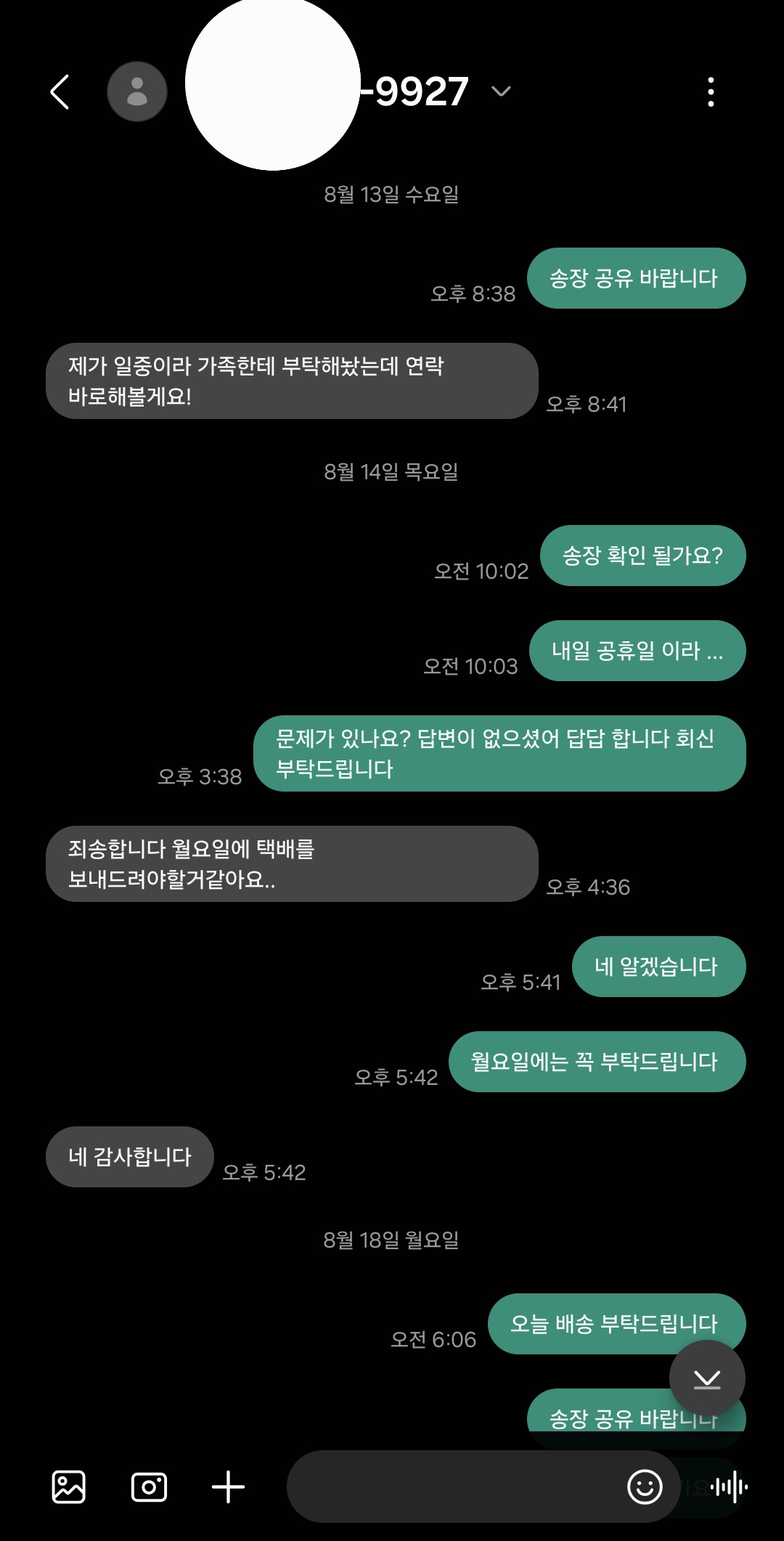Attach a photo from the gallery
The height and width of the screenshot is (1541, 784).
(69, 1487)
